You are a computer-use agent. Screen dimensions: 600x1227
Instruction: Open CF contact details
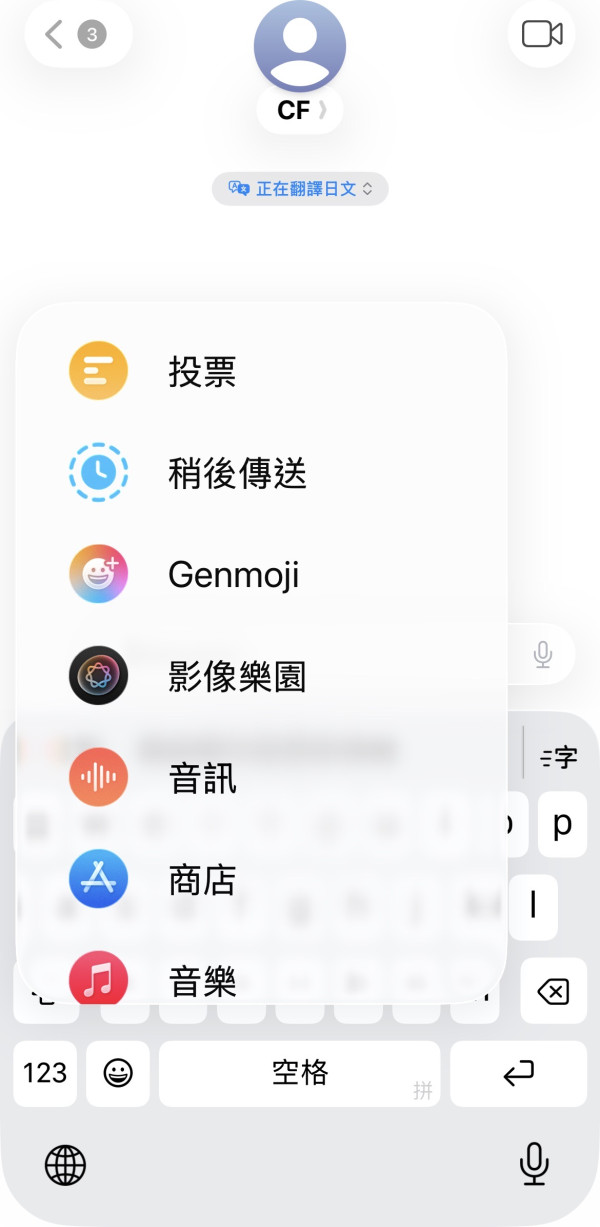(299, 110)
